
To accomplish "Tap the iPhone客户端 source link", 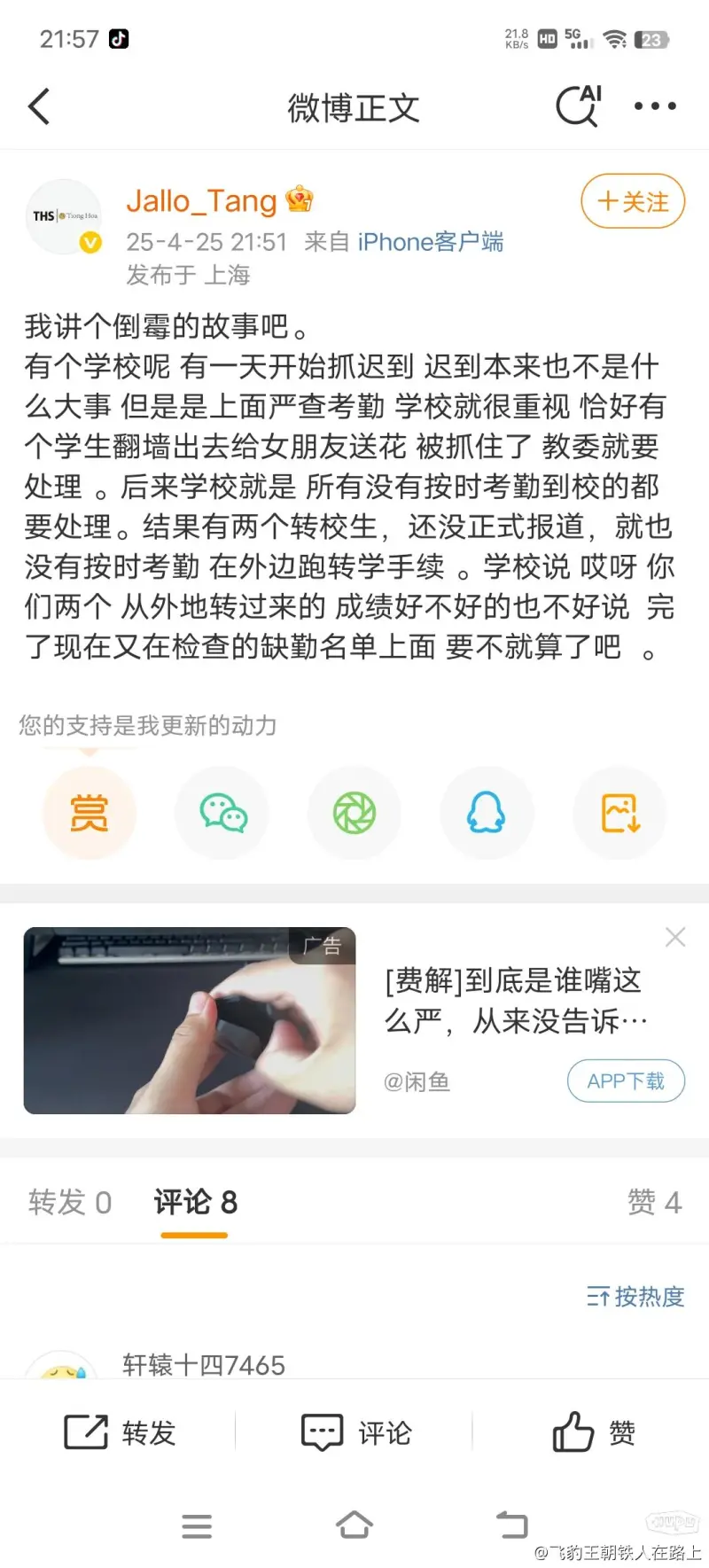I will tap(430, 242).
